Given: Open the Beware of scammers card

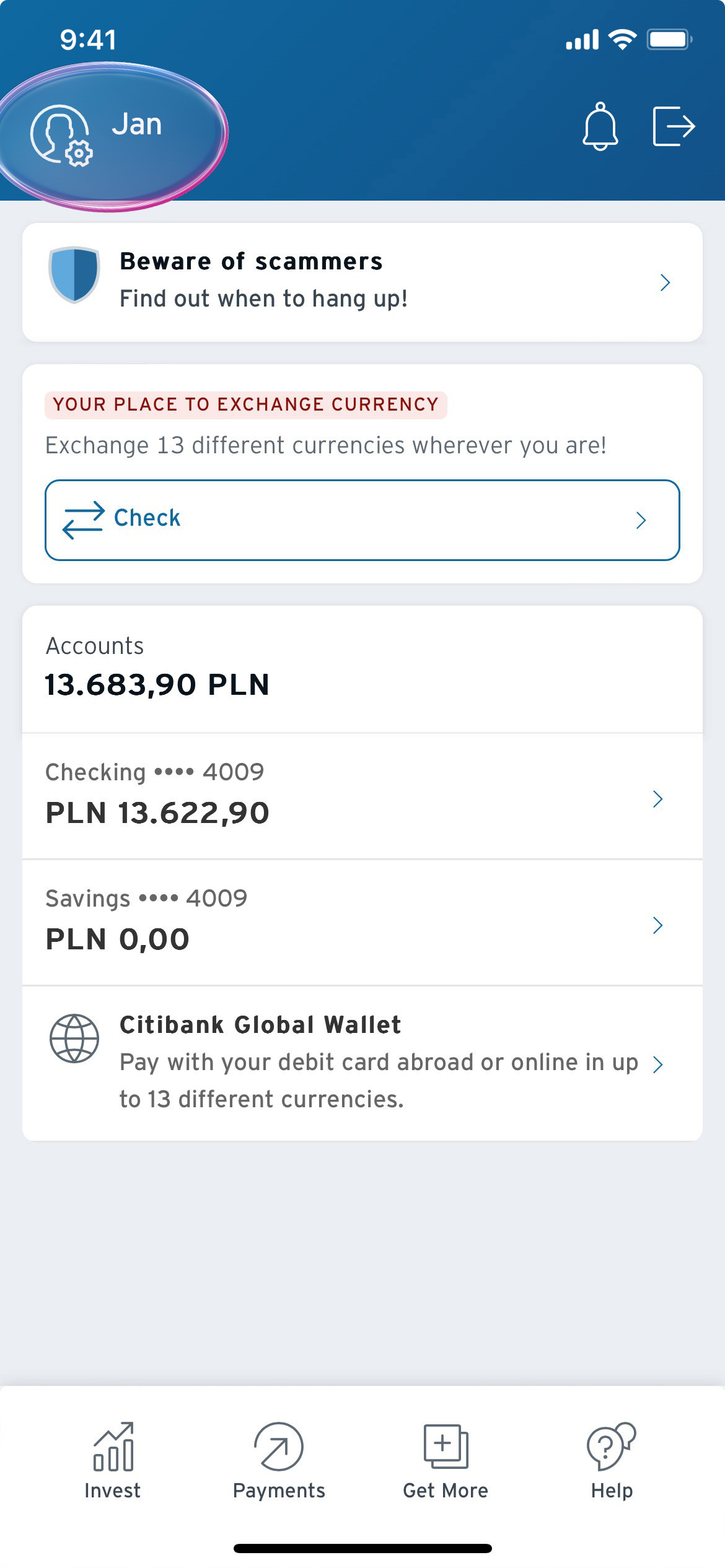Looking at the screenshot, I should pyautogui.click(x=362, y=282).
